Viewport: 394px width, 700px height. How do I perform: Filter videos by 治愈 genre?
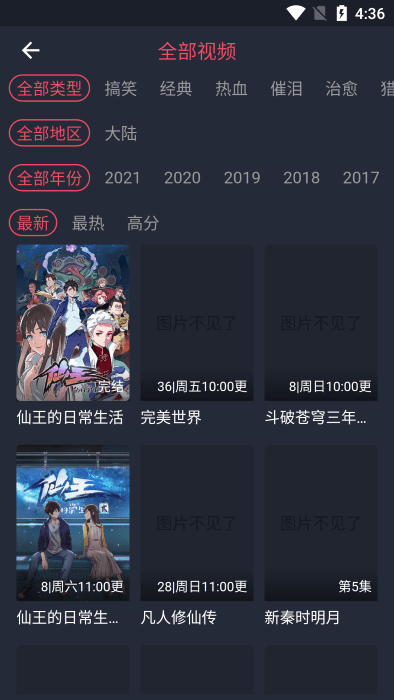tap(341, 88)
